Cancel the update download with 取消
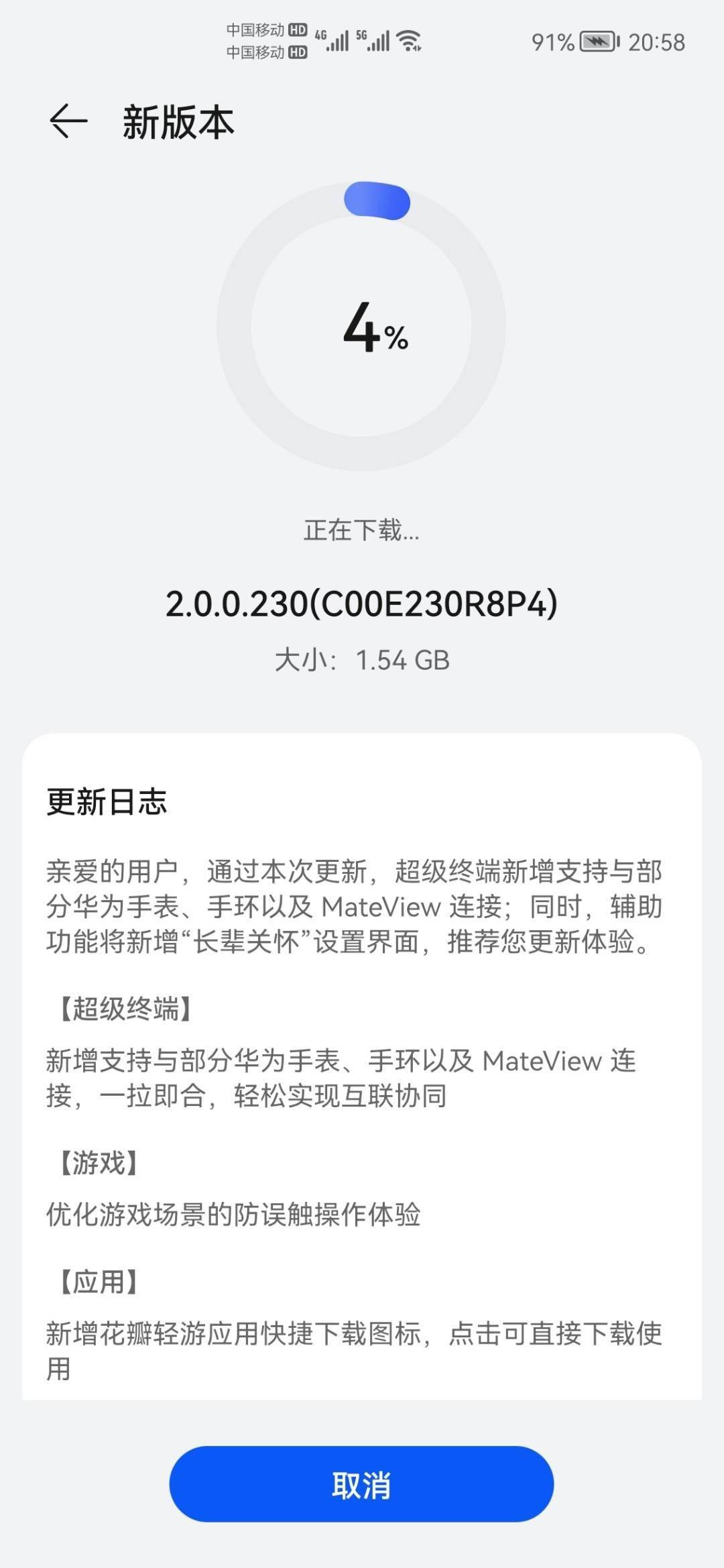This screenshot has width=724, height=1568. pyautogui.click(x=361, y=1483)
